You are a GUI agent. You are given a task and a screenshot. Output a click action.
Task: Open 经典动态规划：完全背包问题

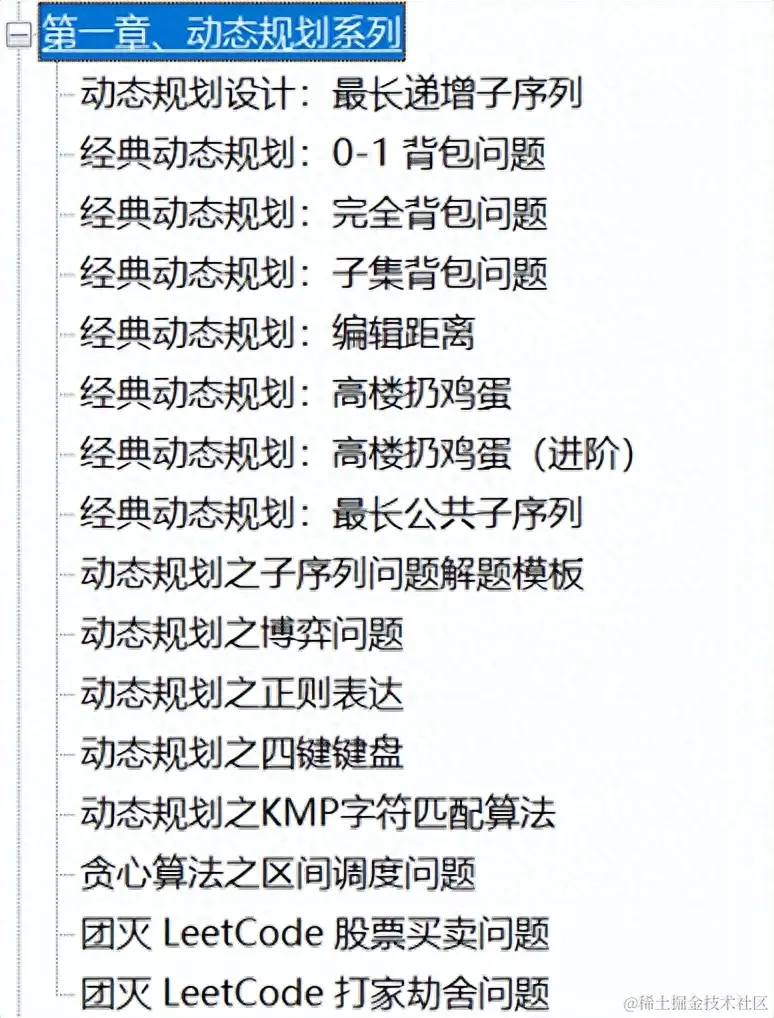tap(314, 214)
